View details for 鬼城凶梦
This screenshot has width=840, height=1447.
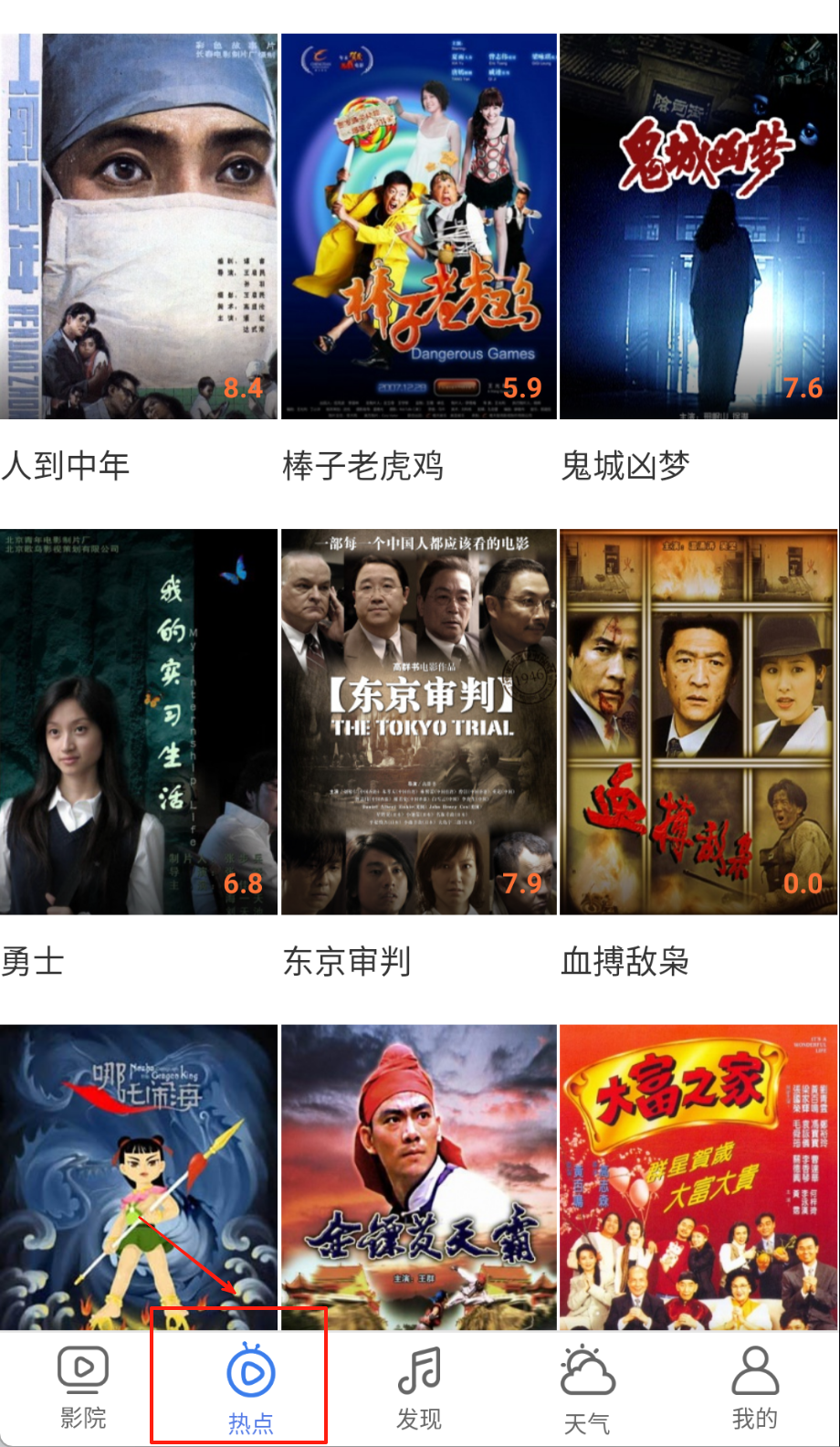(x=698, y=227)
